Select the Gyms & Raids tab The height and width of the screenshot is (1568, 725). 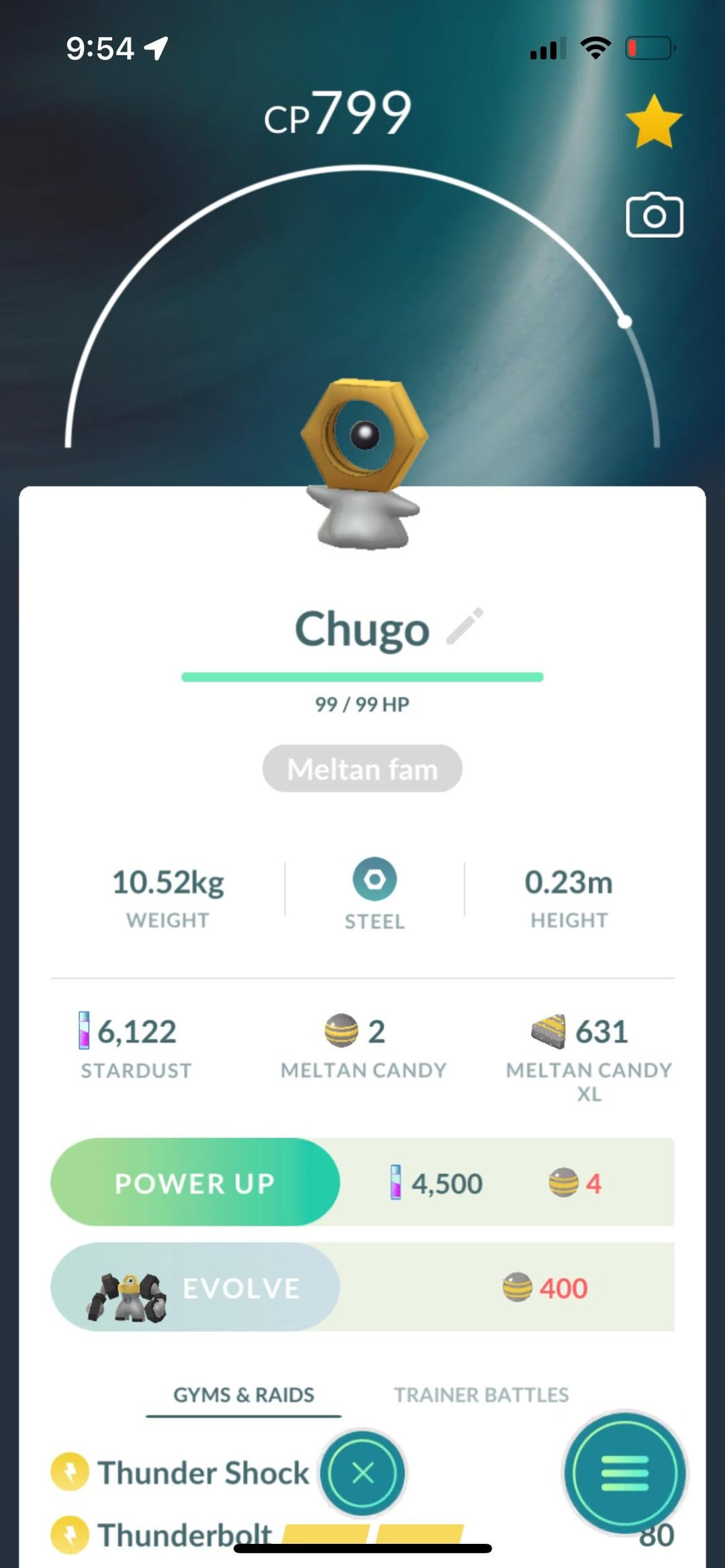click(x=244, y=1396)
